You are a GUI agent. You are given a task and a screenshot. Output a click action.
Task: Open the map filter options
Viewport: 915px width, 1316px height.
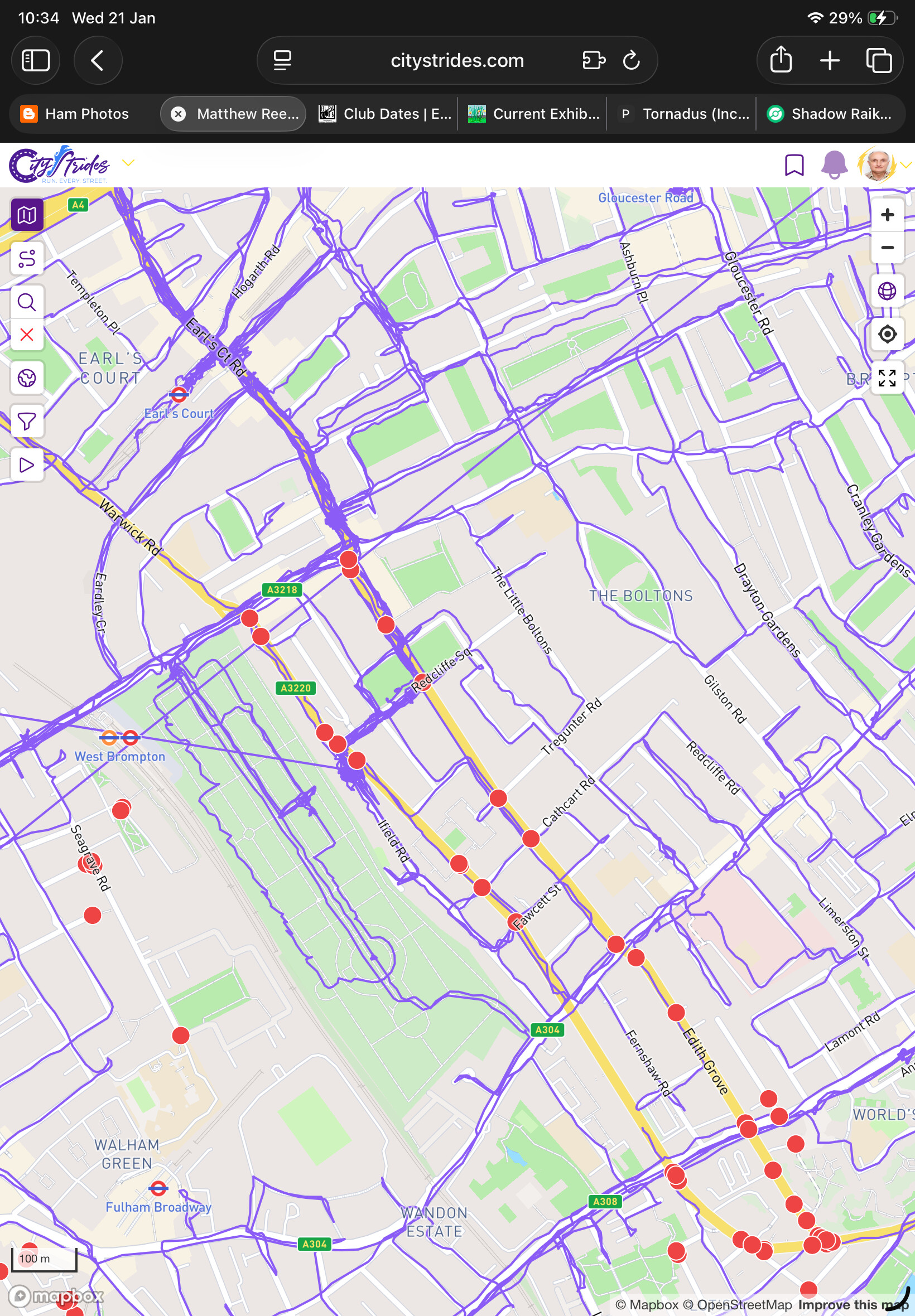pyautogui.click(x=27, y=422)
